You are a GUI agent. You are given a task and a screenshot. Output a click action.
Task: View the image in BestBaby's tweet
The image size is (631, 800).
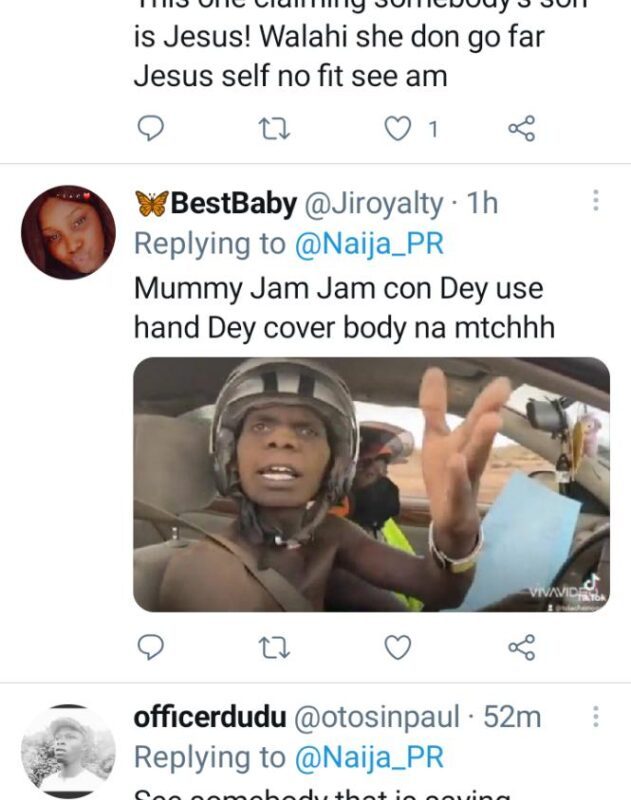371,484
